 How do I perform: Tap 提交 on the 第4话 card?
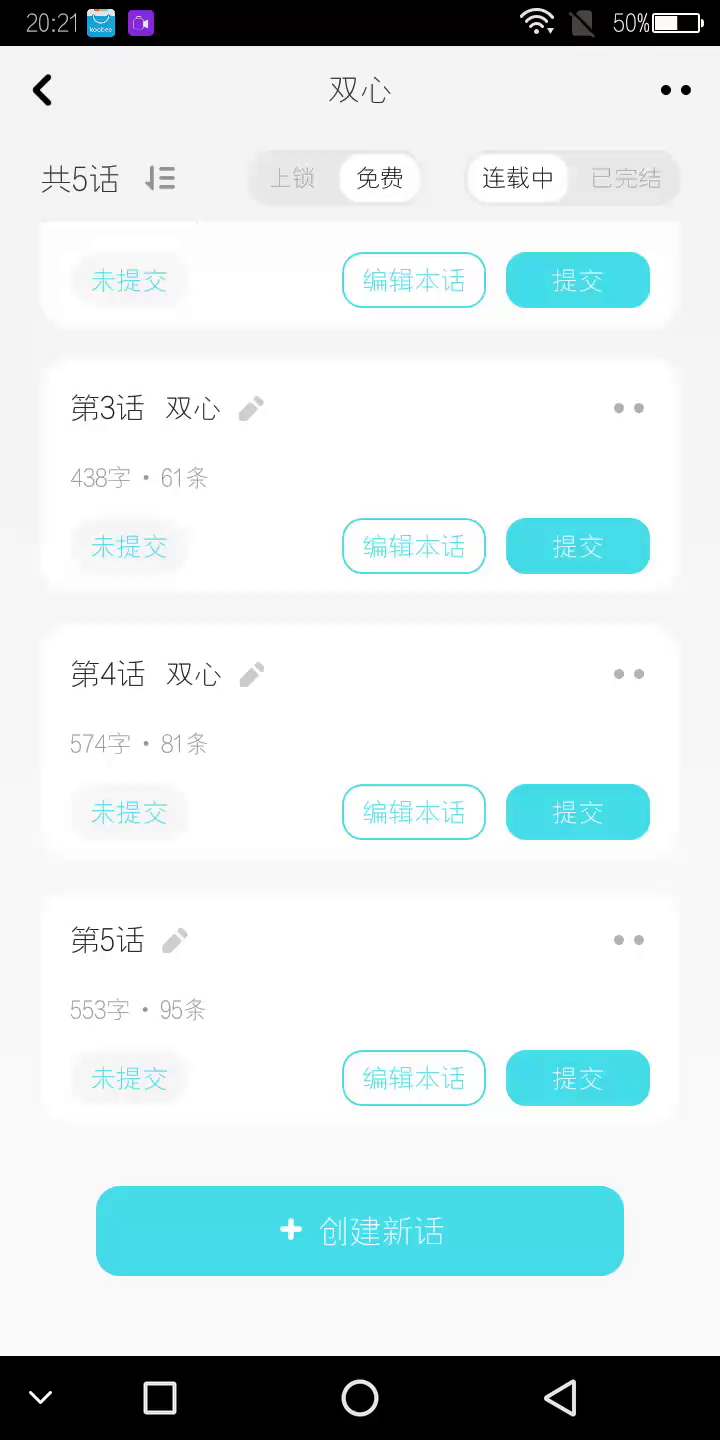577,812
